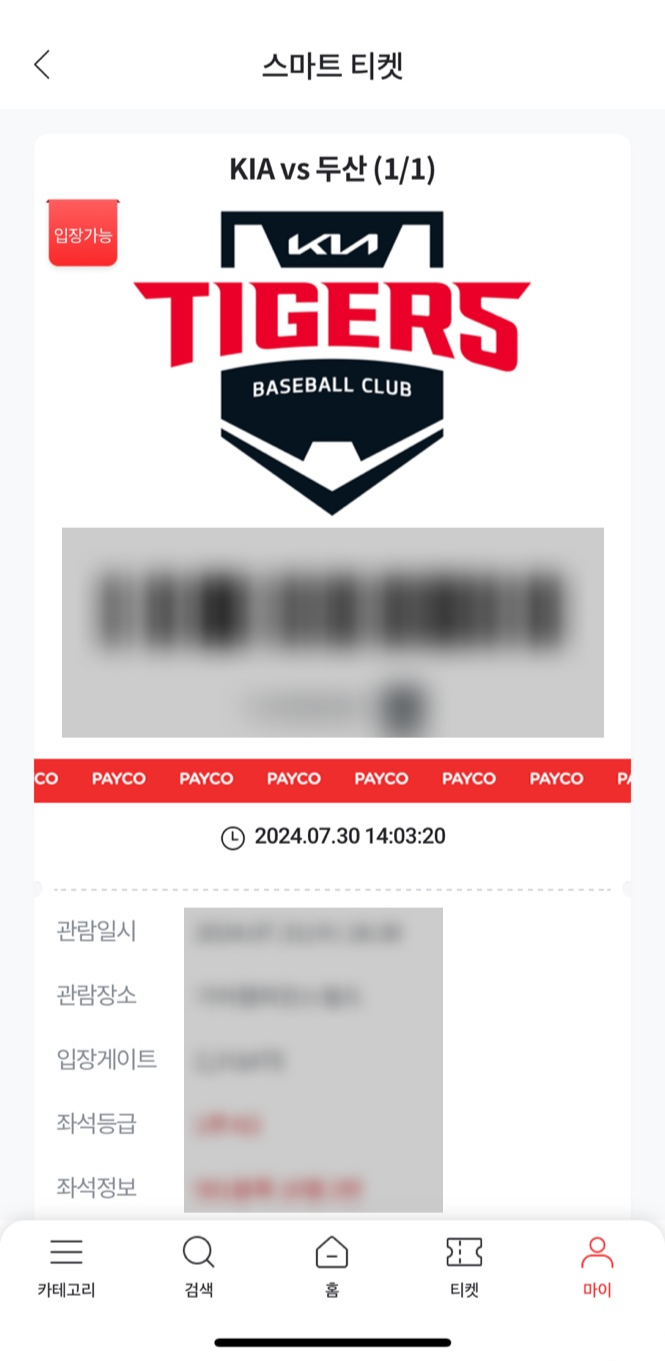Go back from the 스마트 티켓 screen
665x1361 pixels.
click(x=42, y=65)
